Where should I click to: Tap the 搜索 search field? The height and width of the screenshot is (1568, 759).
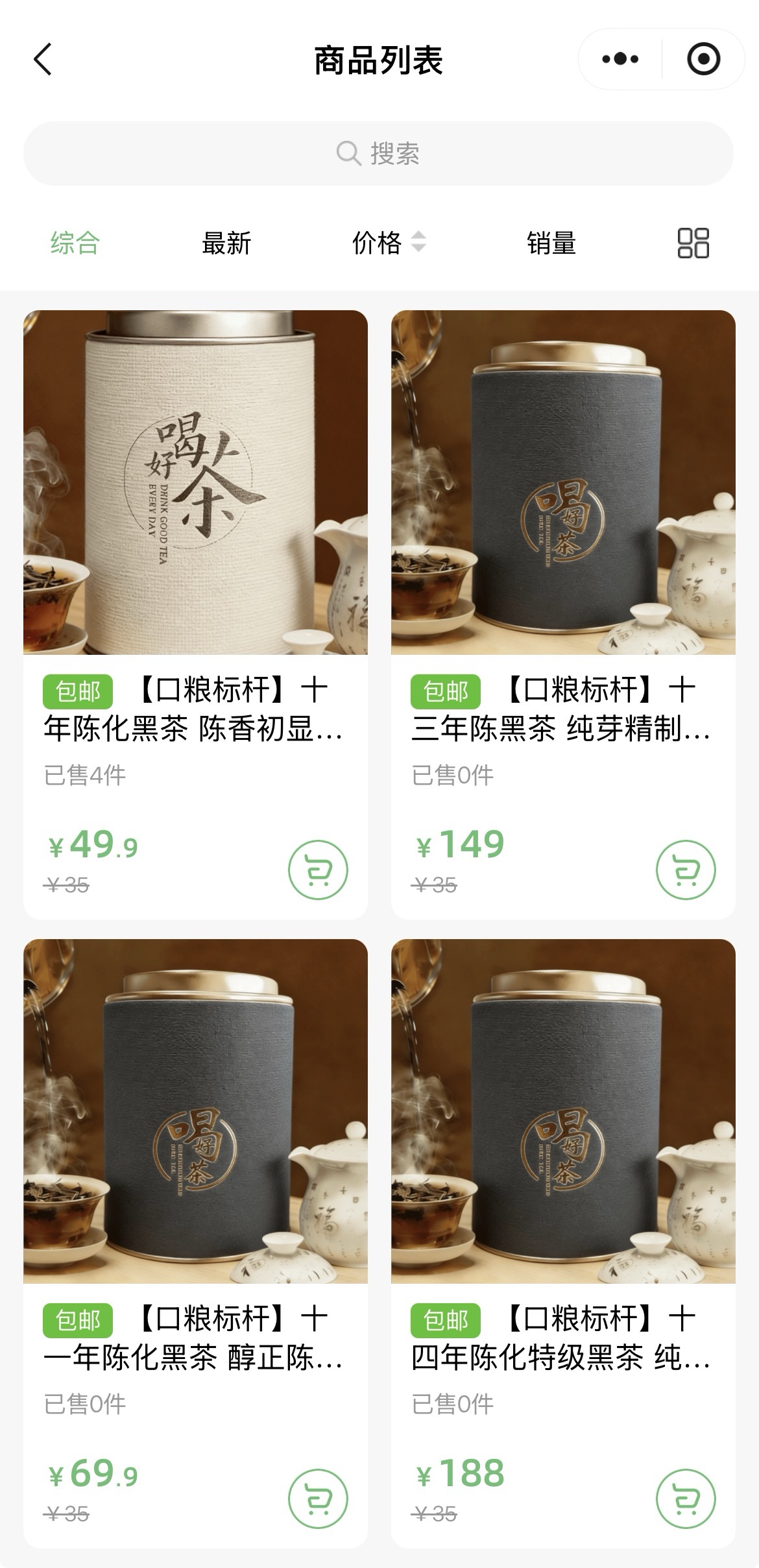(379, 154)
